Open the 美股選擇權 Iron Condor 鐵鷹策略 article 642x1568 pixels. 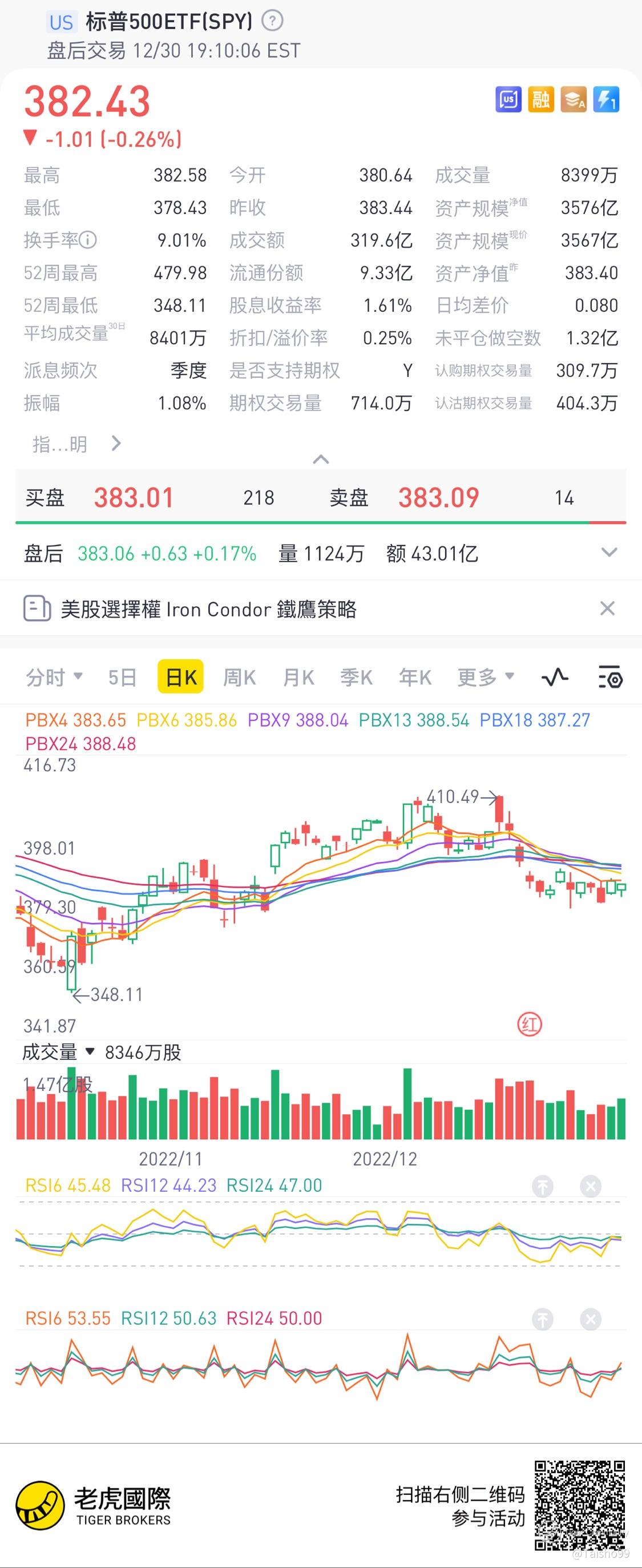(x=208, y=608)
